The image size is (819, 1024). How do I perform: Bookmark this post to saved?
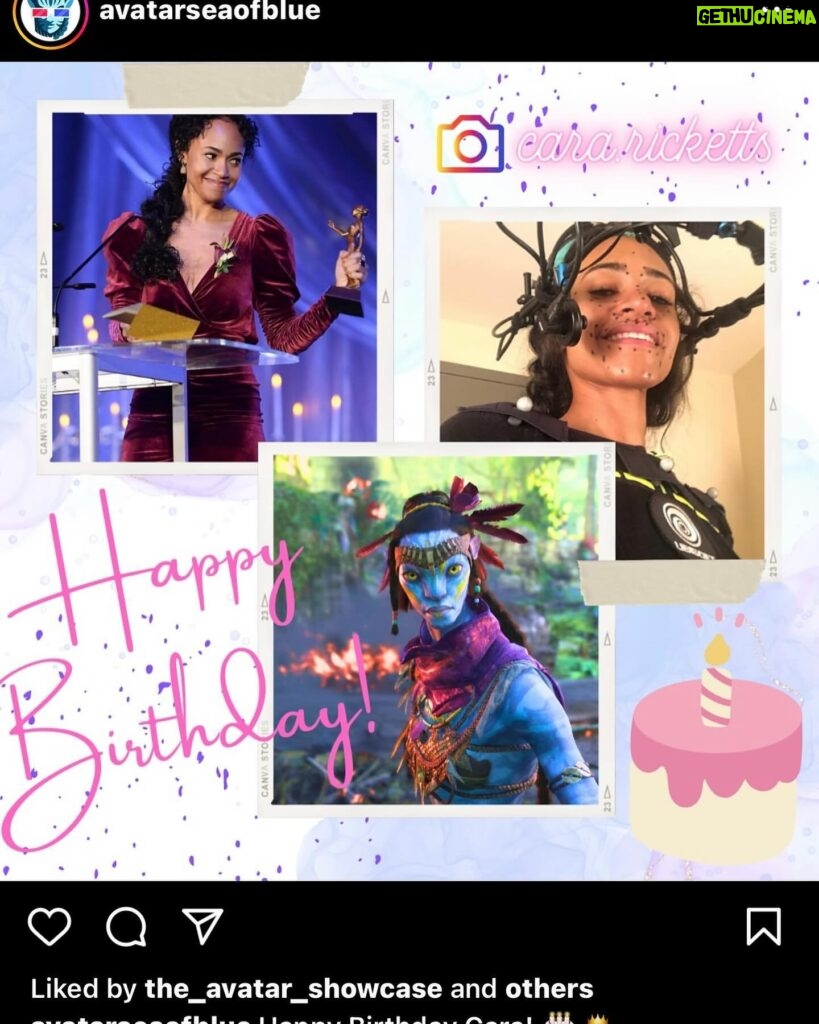[x=763, y=927]
